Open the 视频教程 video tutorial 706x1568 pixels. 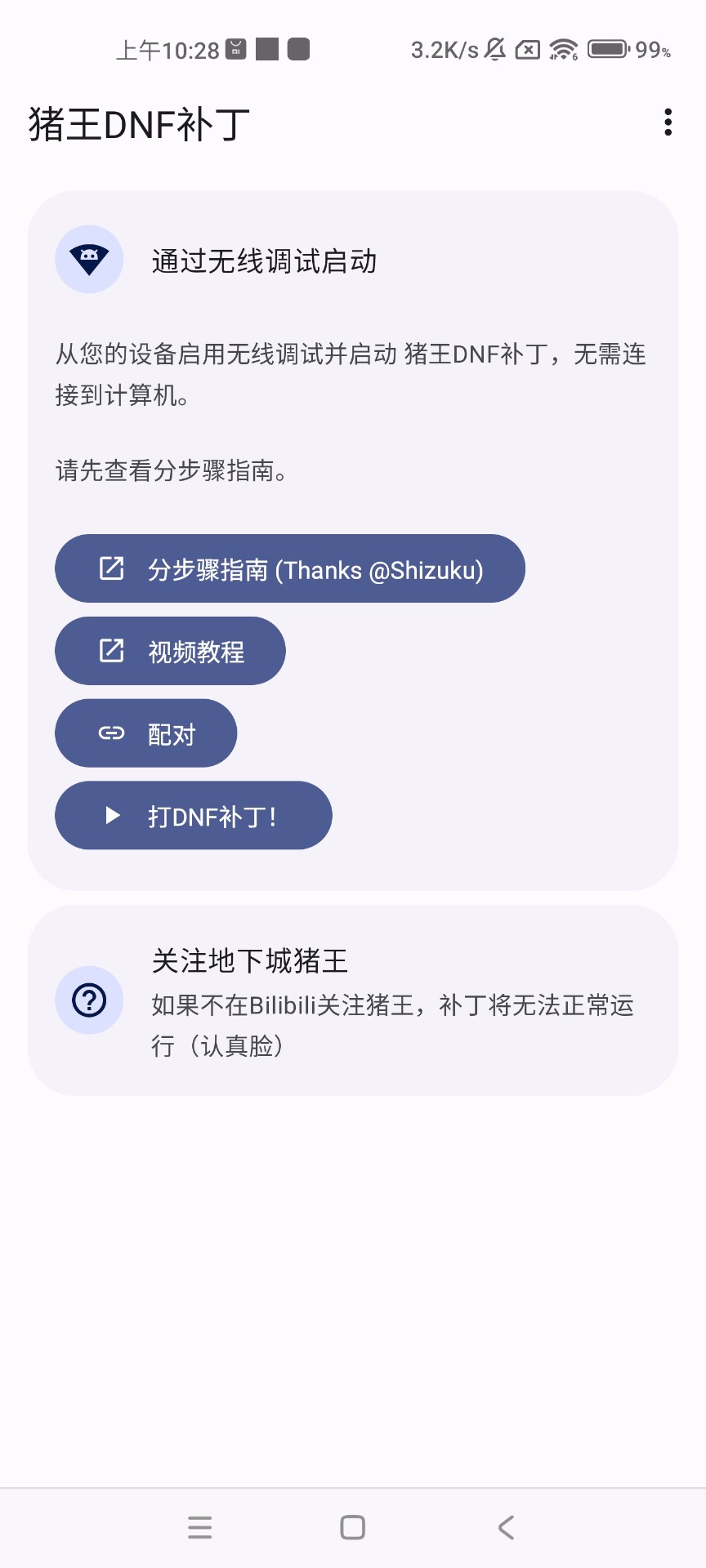tap(169, 651)
